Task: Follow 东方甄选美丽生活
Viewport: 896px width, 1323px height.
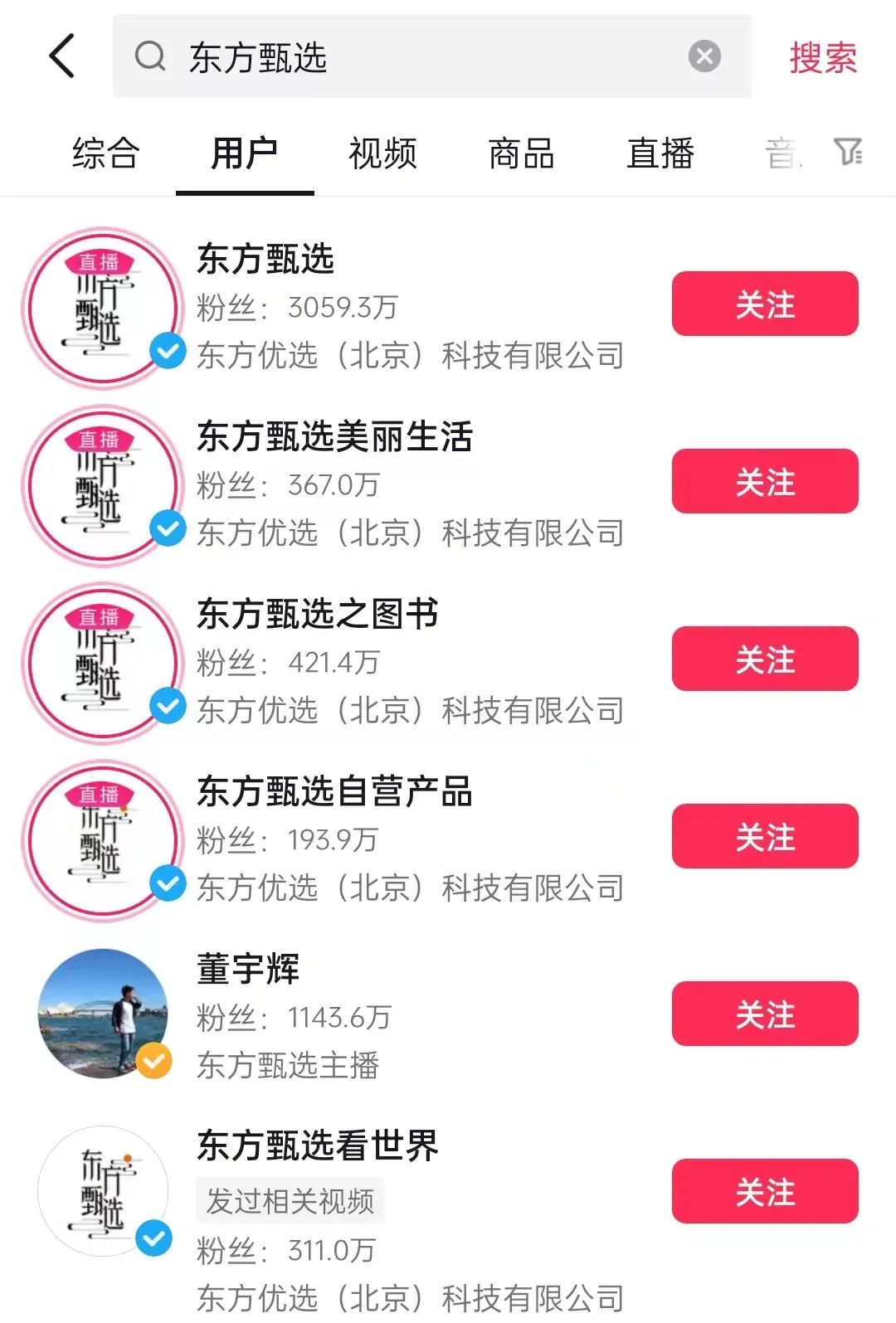Action: pos(764,482)
